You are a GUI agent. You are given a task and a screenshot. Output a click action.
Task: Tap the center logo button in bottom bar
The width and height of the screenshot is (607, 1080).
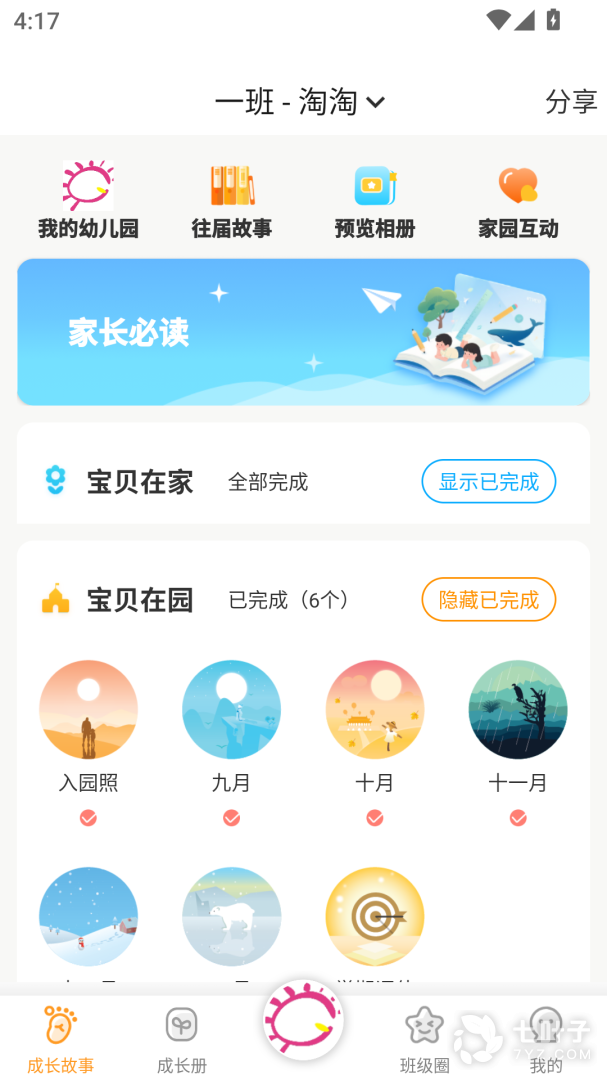pos(303,1021)
